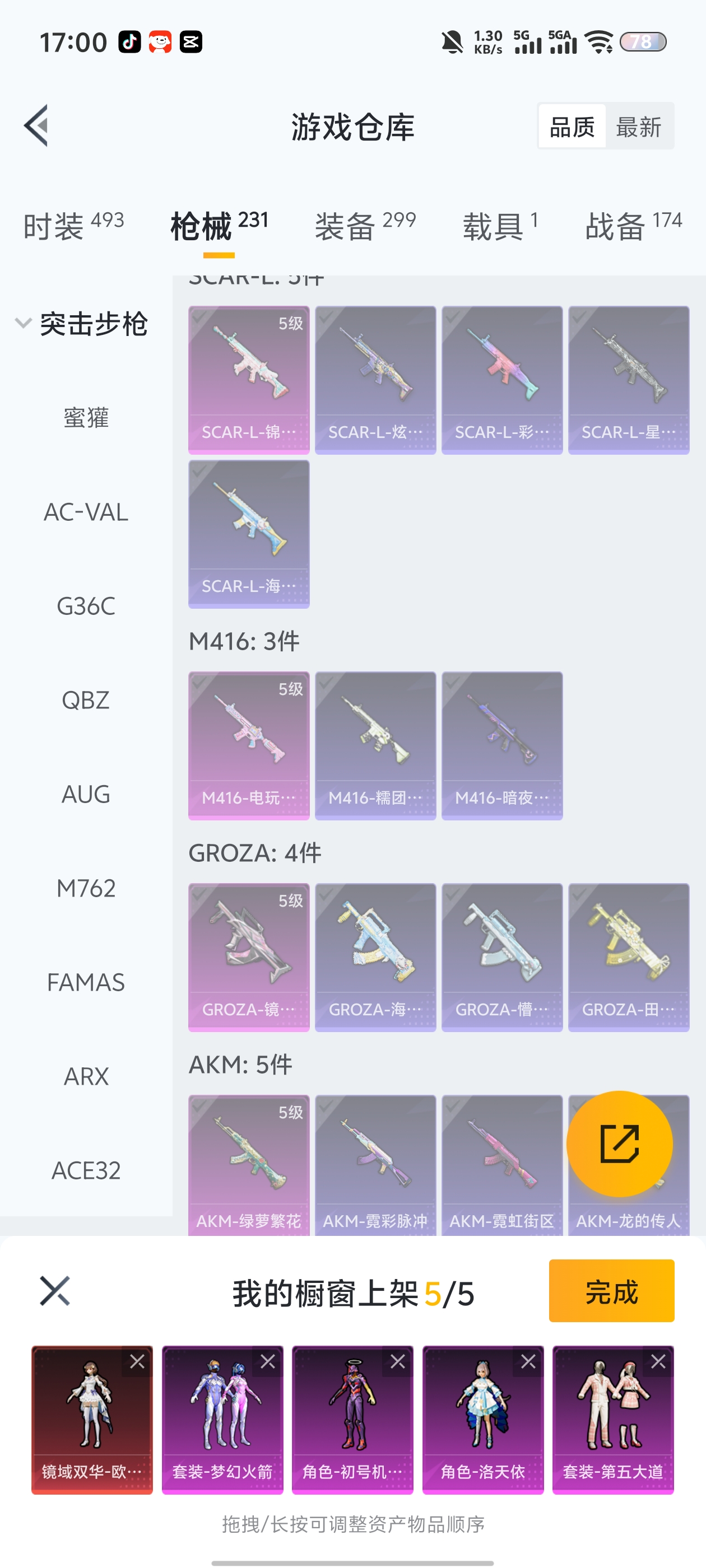
Task: Sort warehouse by 最新
Action: tap(638, 127)
